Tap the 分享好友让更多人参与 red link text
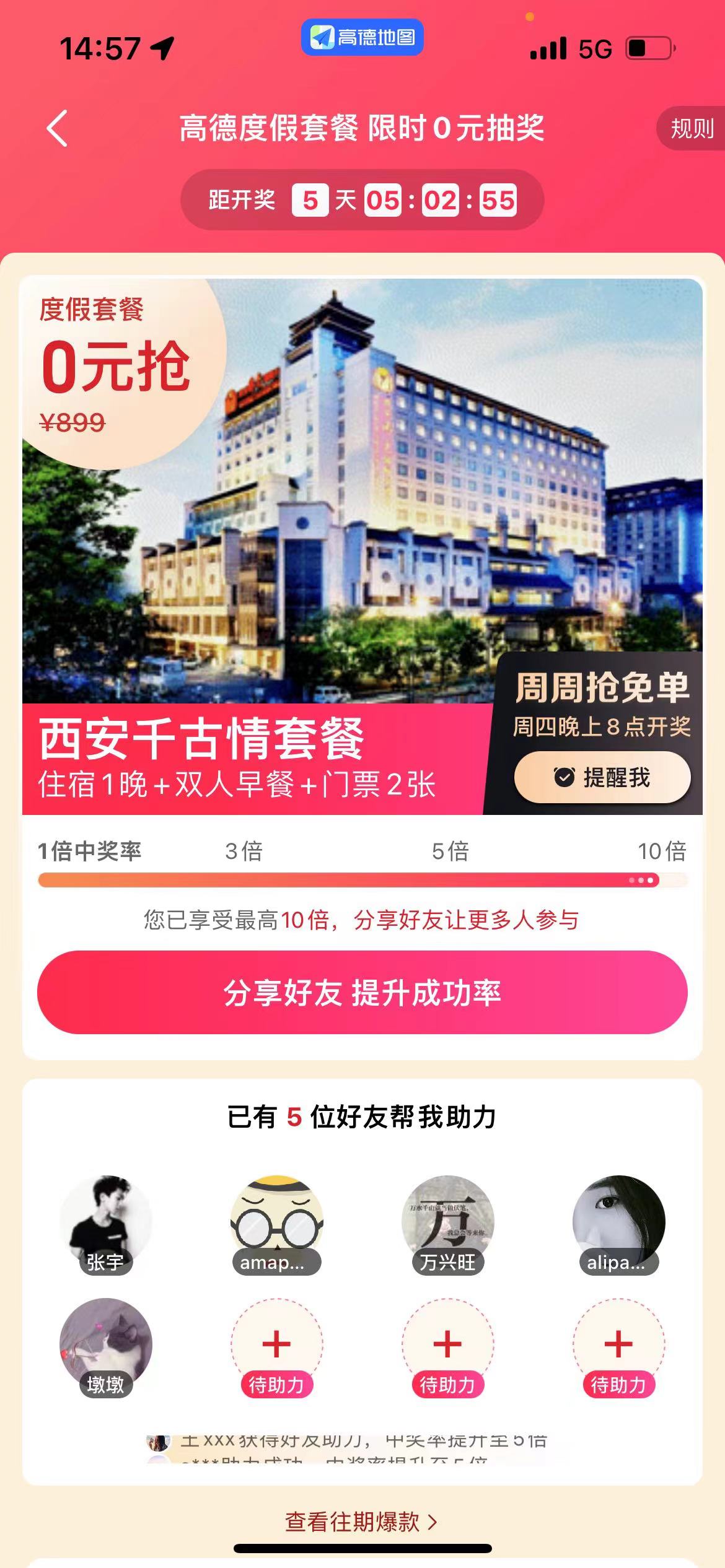 click(x=466, y=920)
